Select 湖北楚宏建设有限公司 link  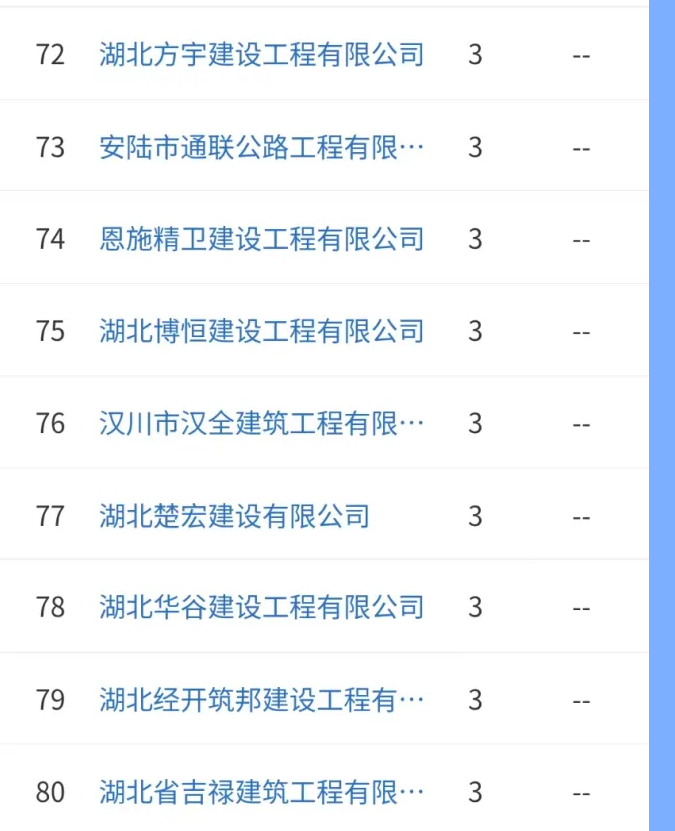click(x=235, y=516)
